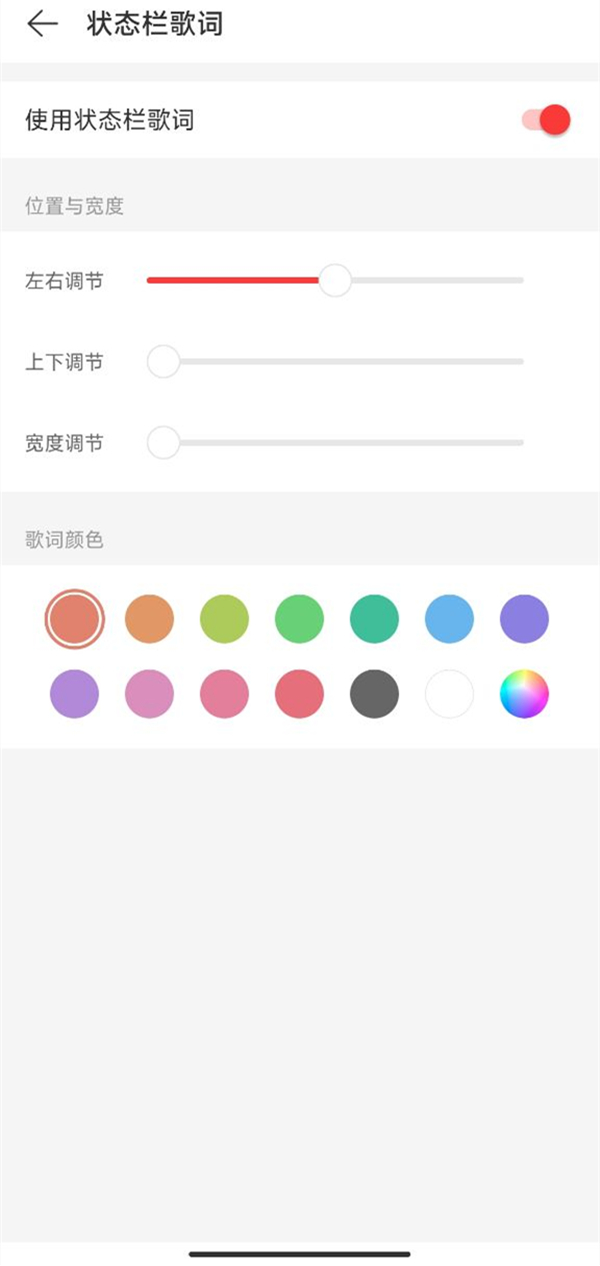
Task: Select the sky blue lyric color
Action: pos(449,619)
